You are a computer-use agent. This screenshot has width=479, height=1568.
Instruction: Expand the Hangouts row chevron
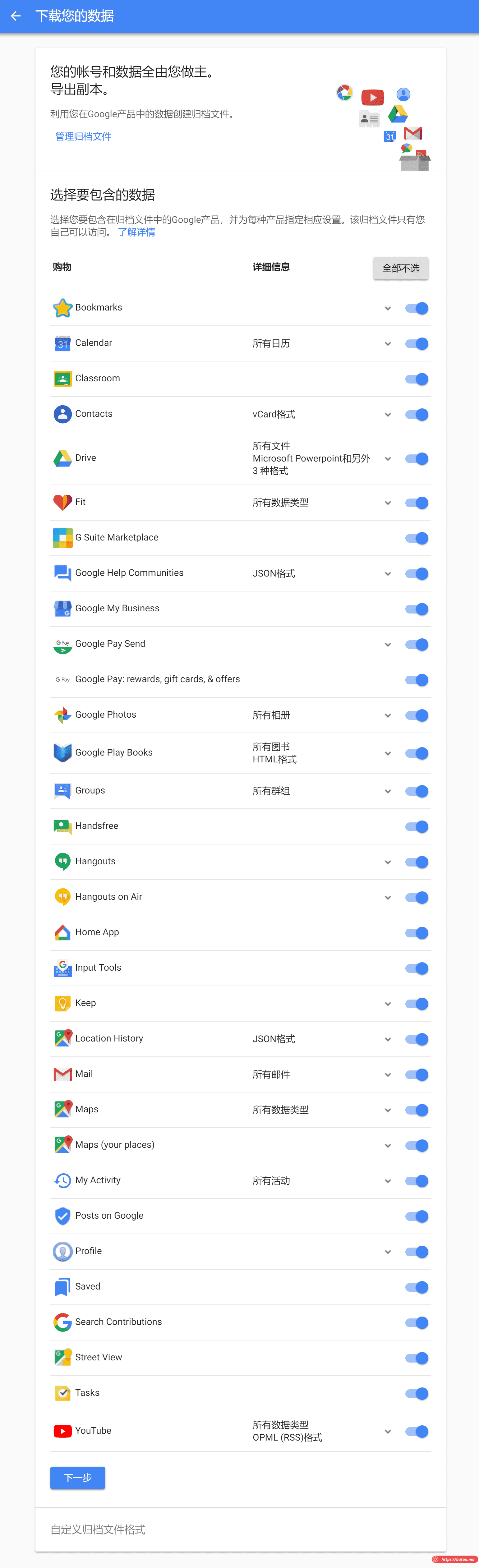(388, 862)
